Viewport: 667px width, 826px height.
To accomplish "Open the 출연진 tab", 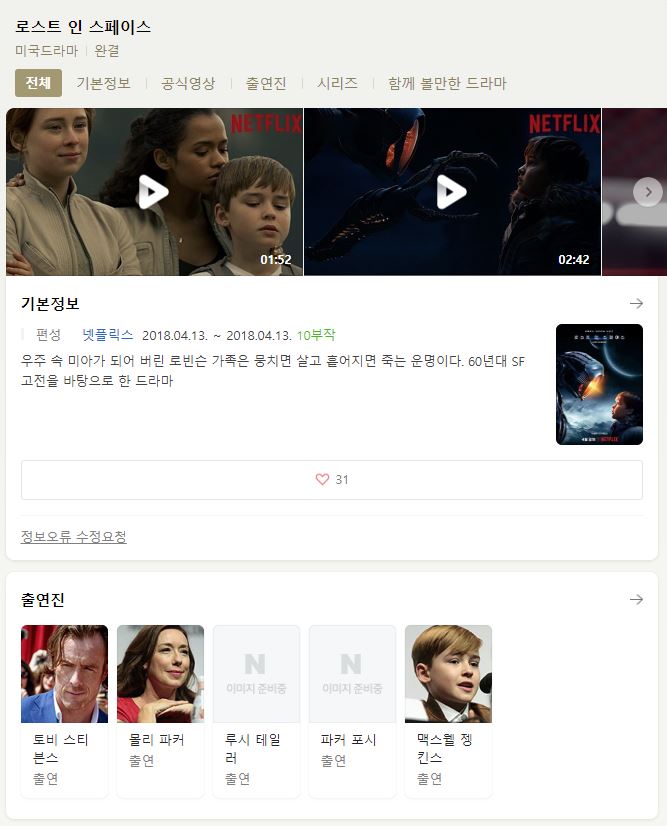I will pos(266,83).
